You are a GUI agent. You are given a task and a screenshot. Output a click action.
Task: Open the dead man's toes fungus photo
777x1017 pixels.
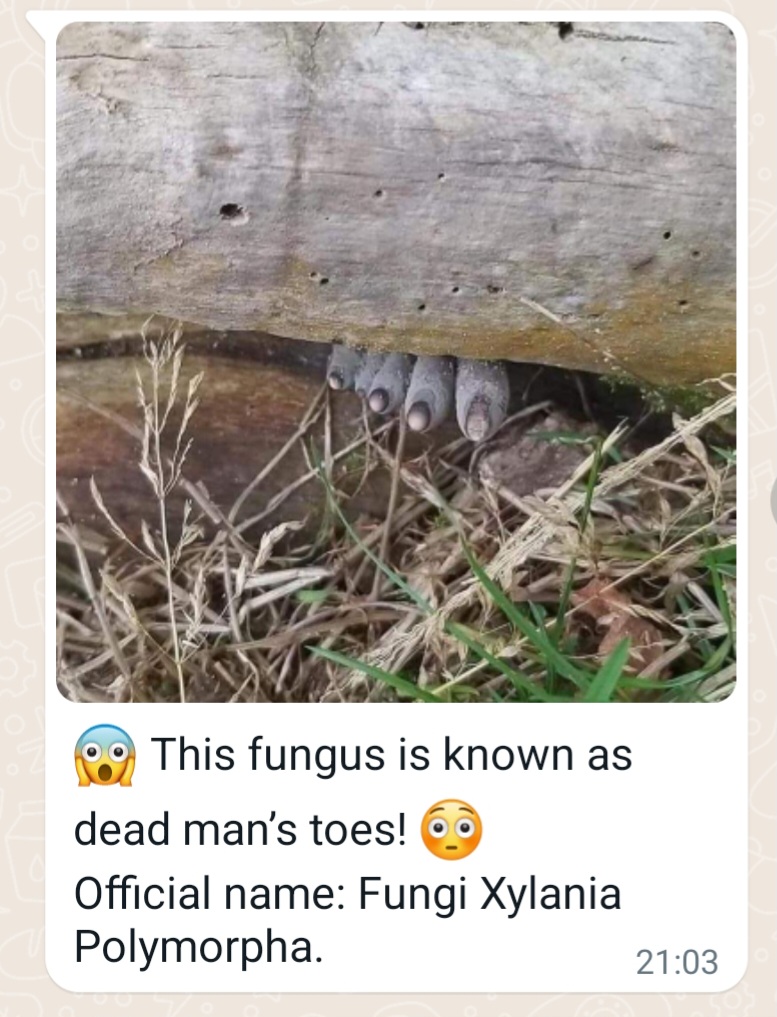(396, 360)
